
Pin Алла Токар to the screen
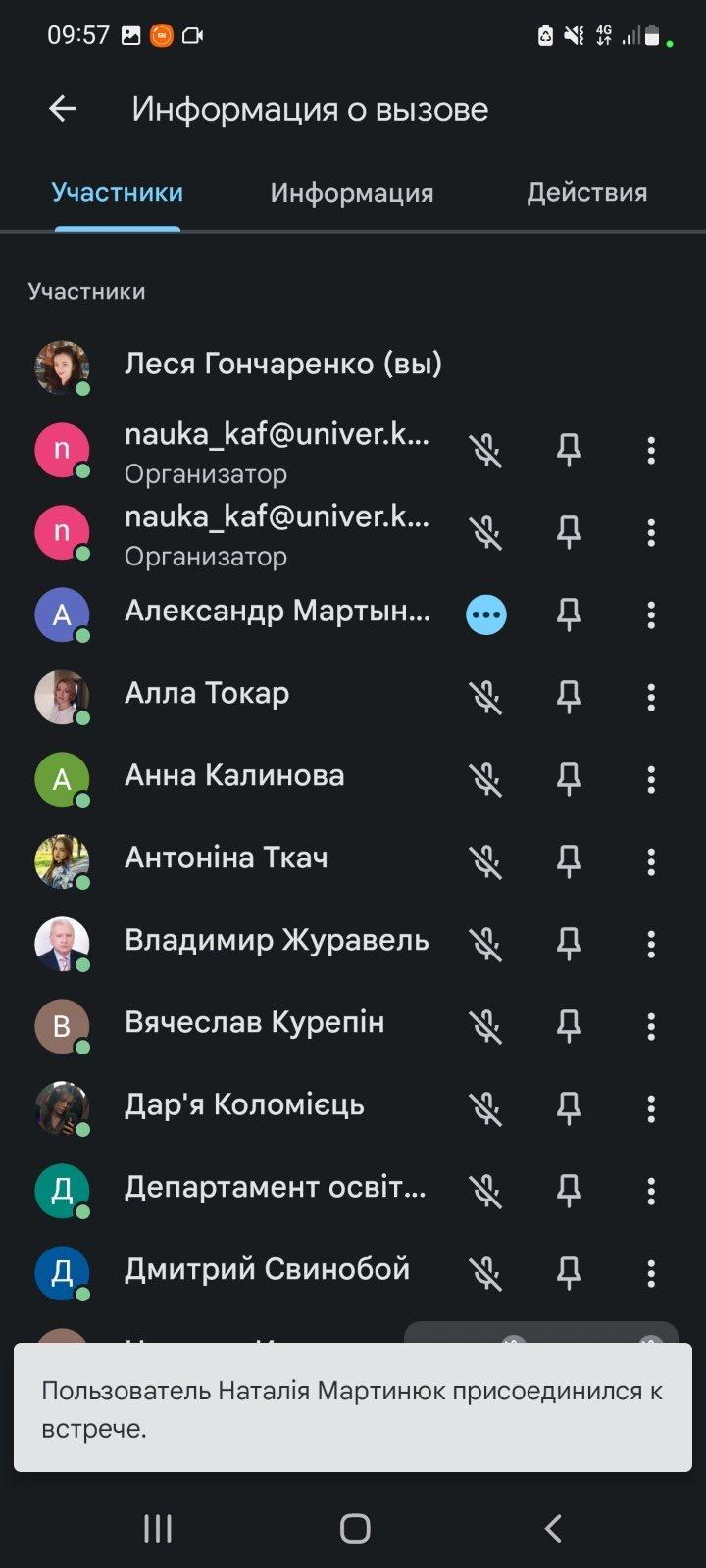point(569,697)
